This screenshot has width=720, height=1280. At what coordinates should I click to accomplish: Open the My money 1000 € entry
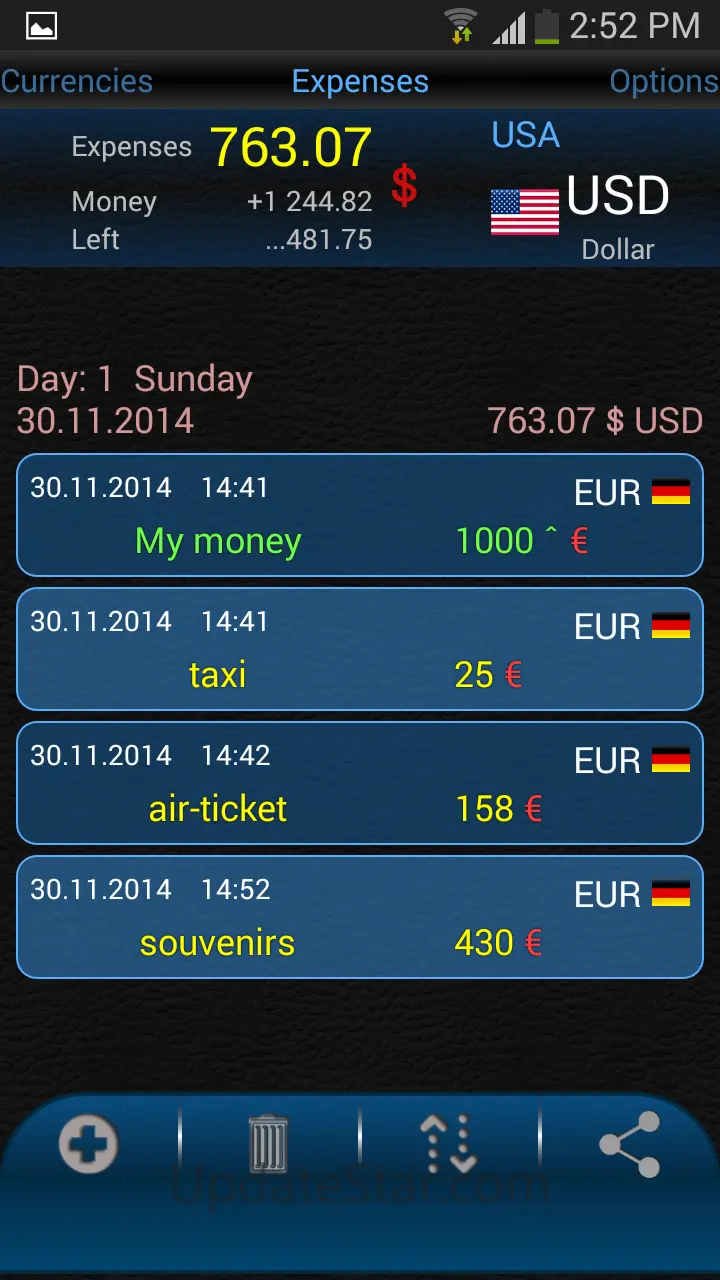point(360,515)
